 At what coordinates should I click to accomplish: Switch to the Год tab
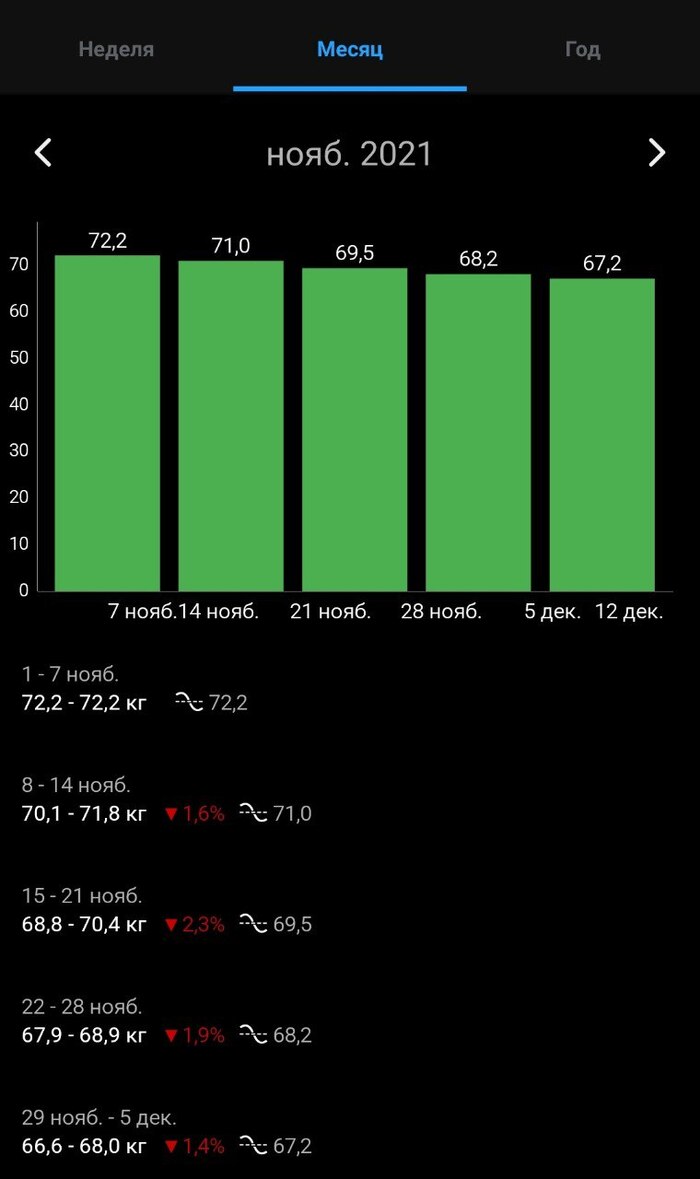coord(582,49)
